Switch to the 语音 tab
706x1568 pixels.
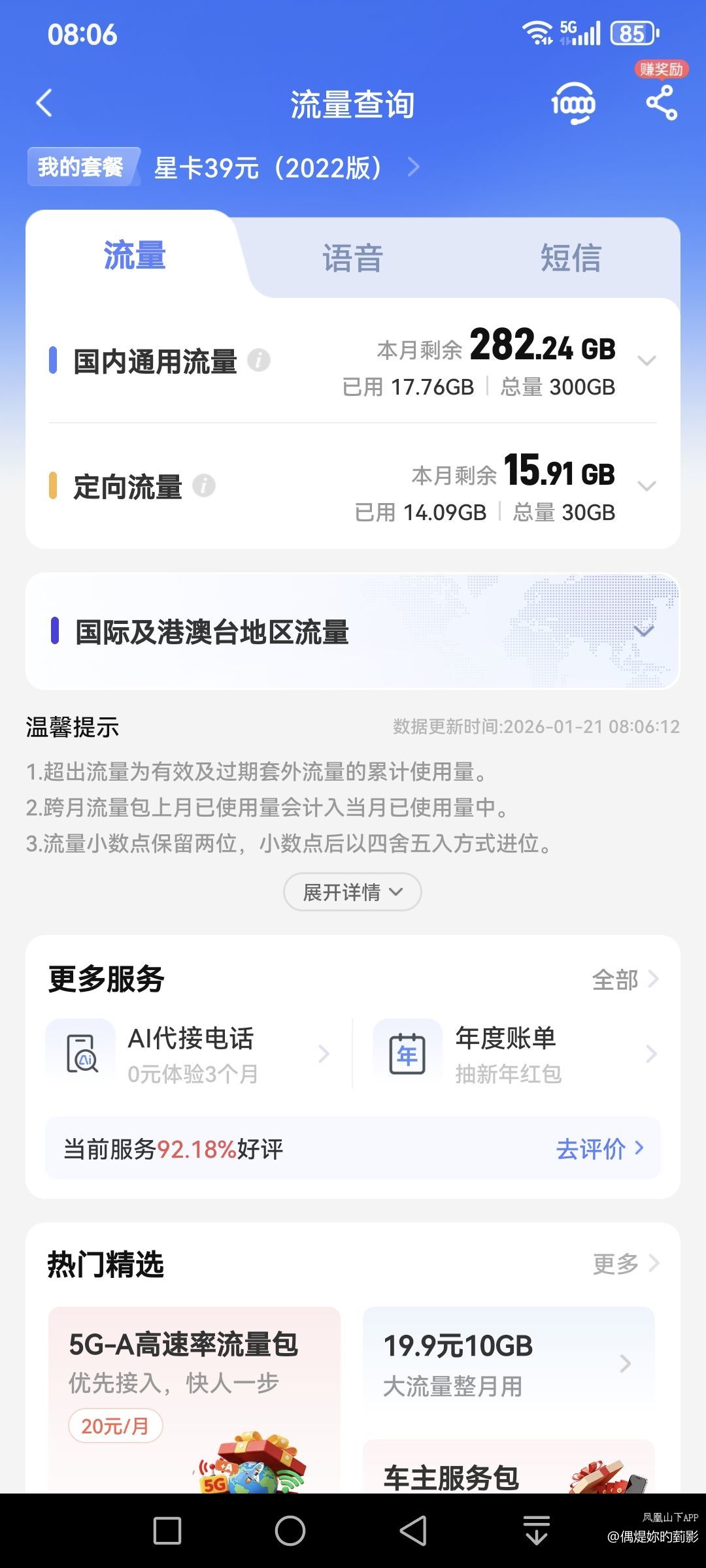(x=352, y=257)
